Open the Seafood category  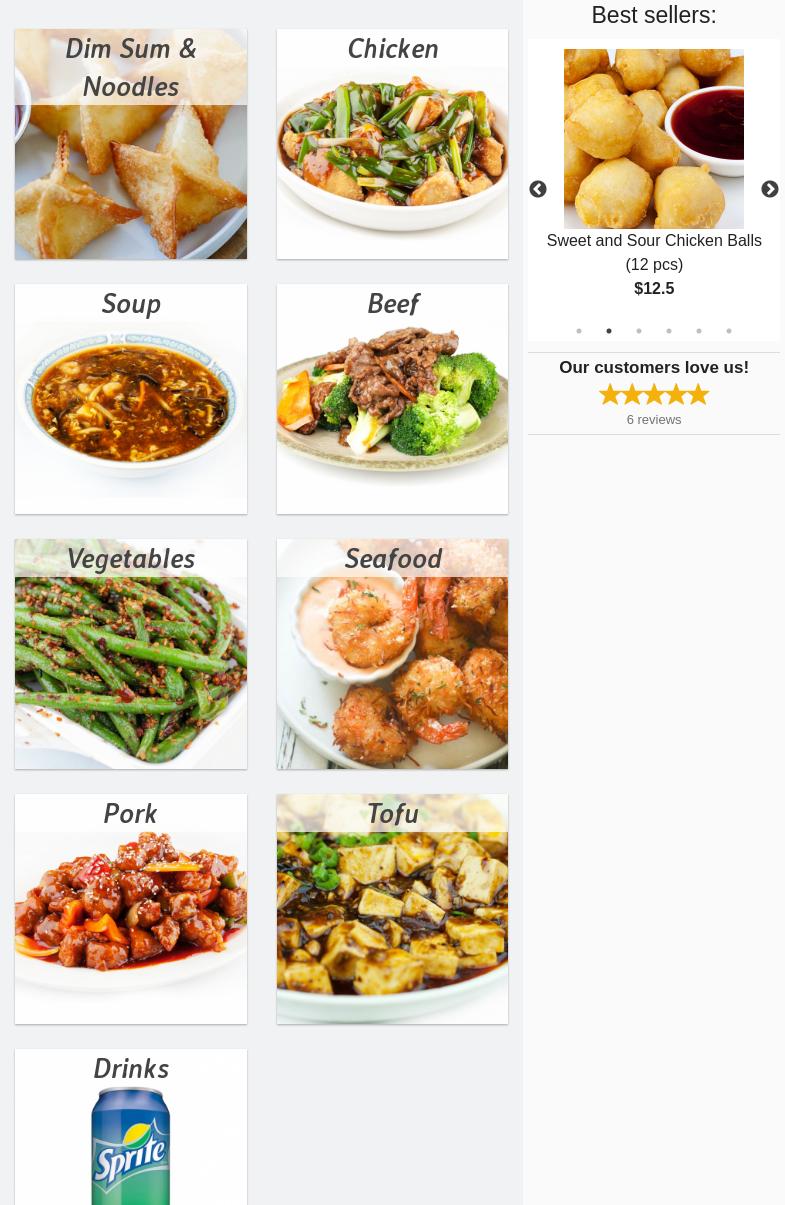point(392,654)
